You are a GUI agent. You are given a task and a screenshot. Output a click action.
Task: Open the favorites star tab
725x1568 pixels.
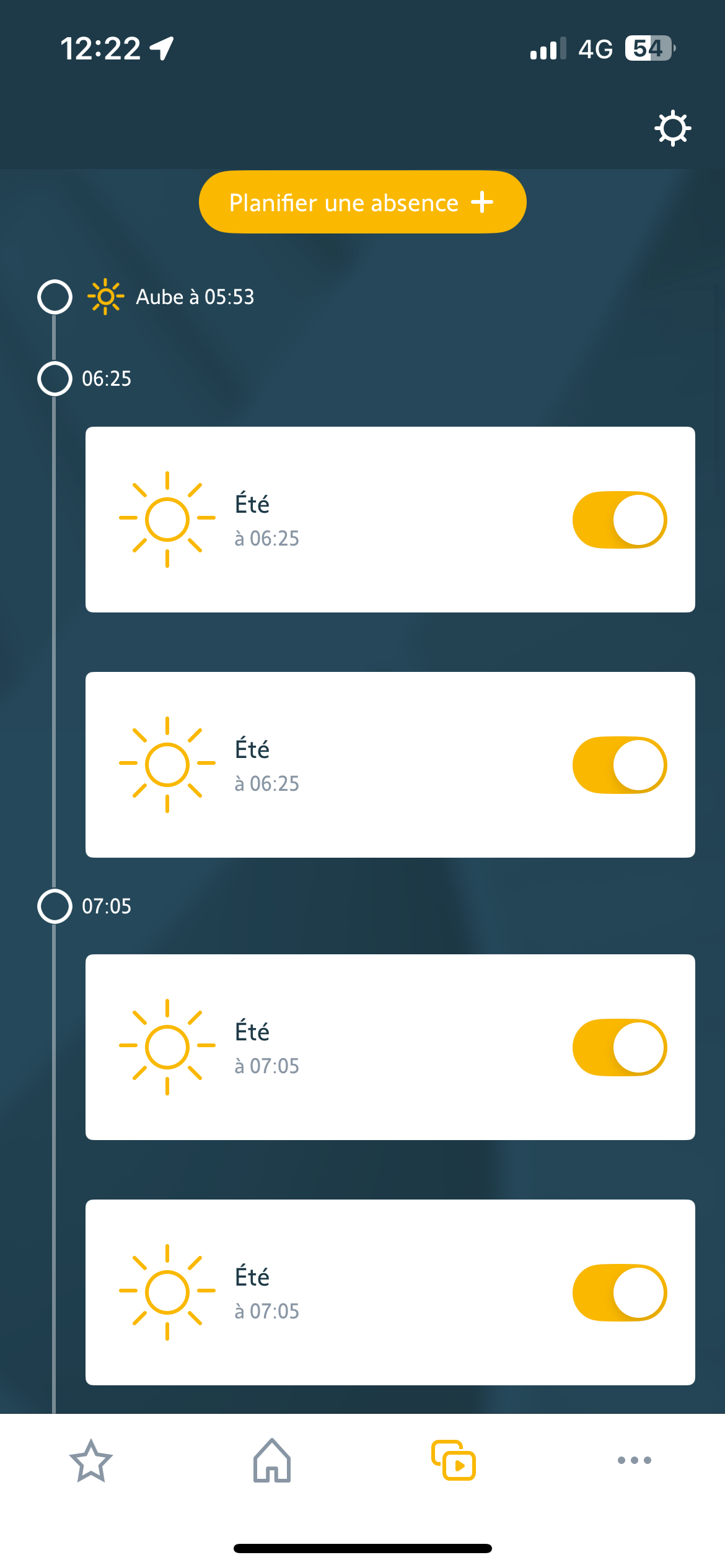coord(91,1461)
